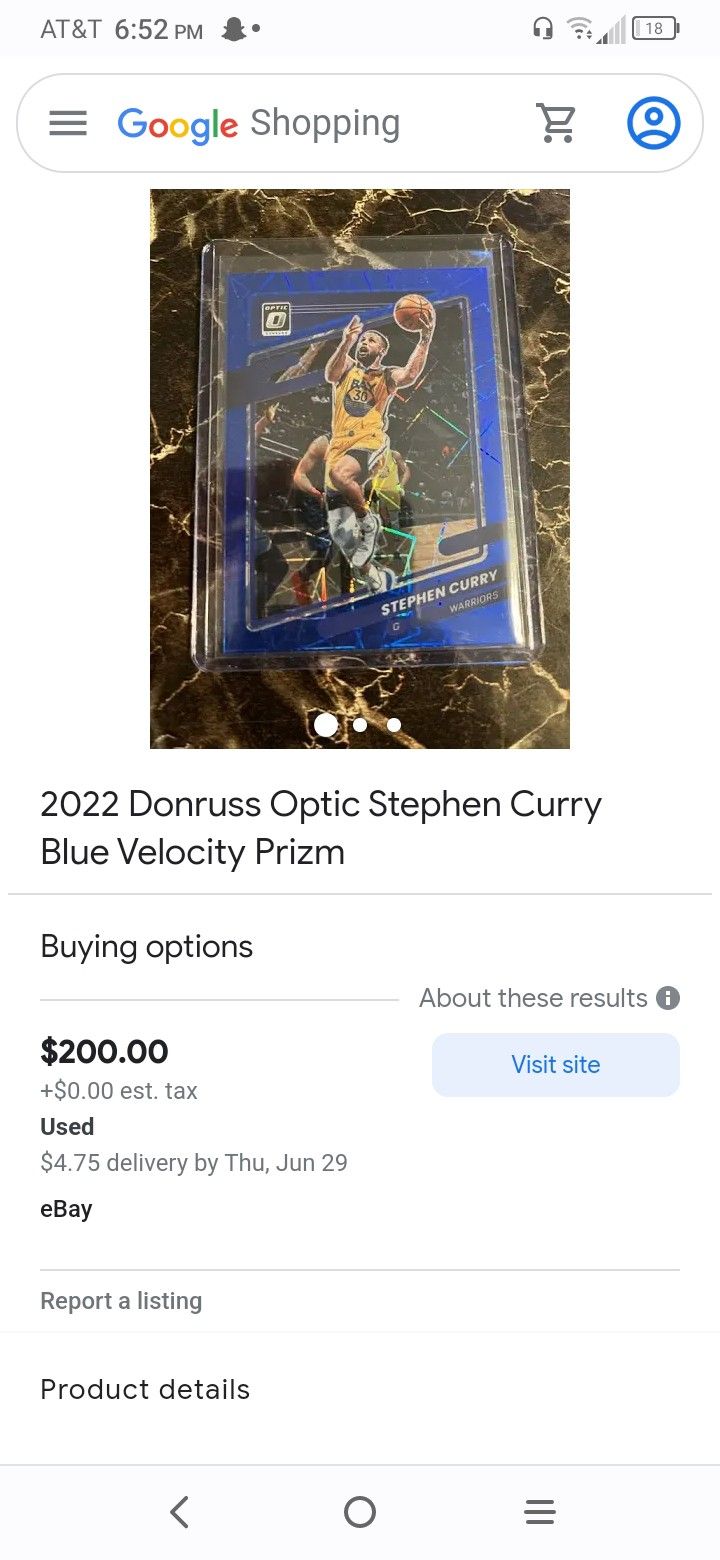Tap the Android home circle button
This screenshot has height=1560, width=720.
point(359,1512)
